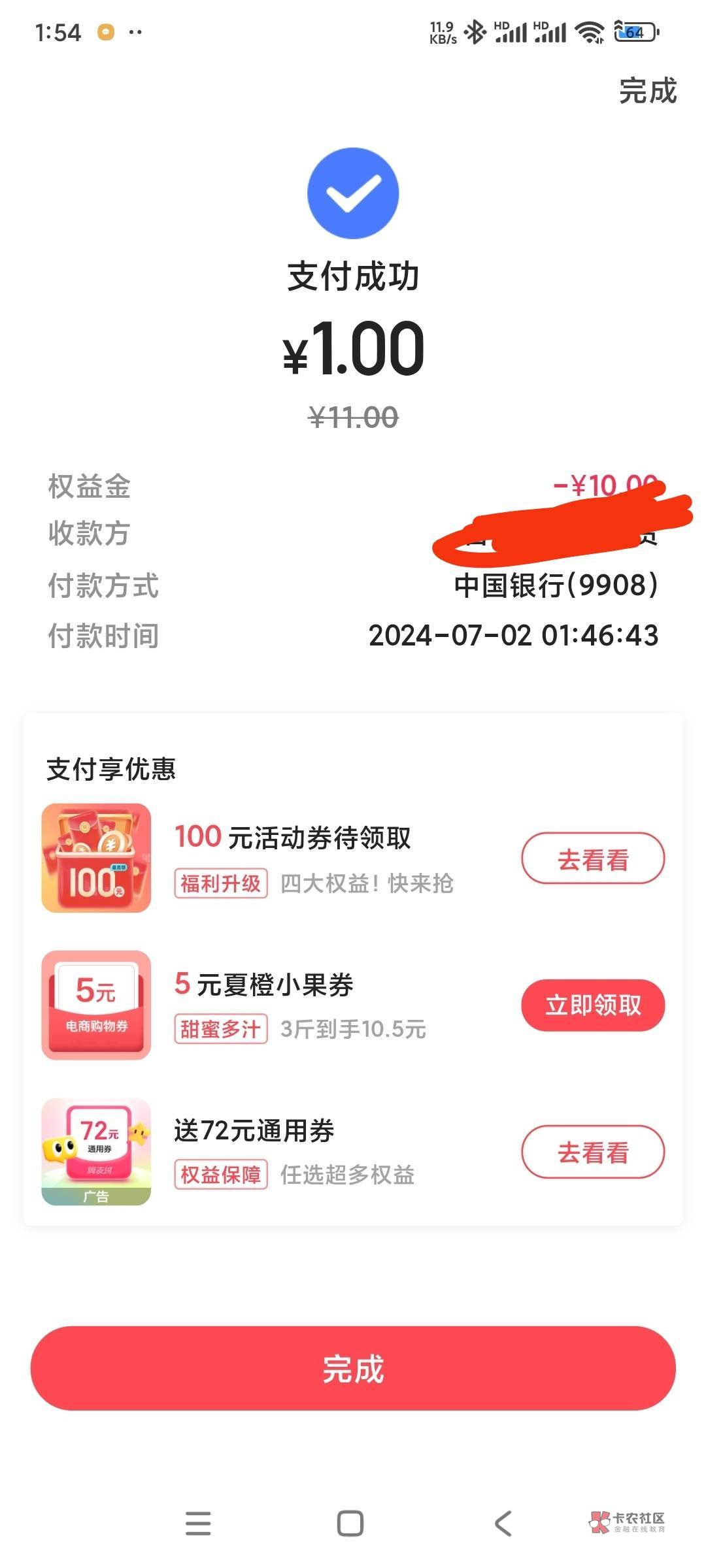Tap 完成 in the top right corner

point(647,91)
